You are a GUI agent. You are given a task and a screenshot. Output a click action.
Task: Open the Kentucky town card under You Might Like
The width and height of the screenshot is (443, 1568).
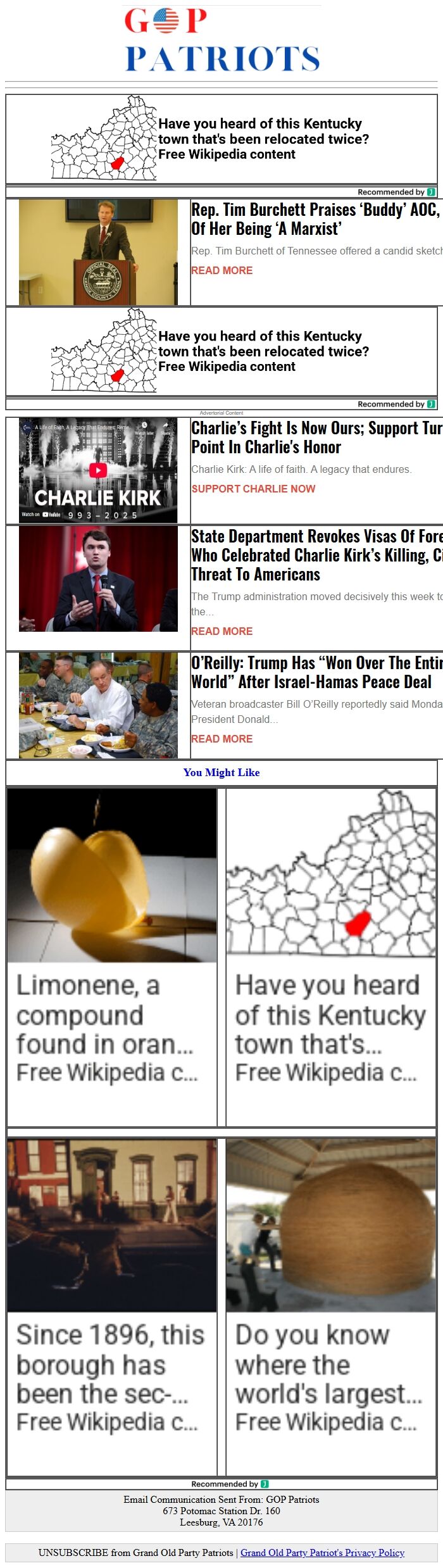tap(331, 956)
